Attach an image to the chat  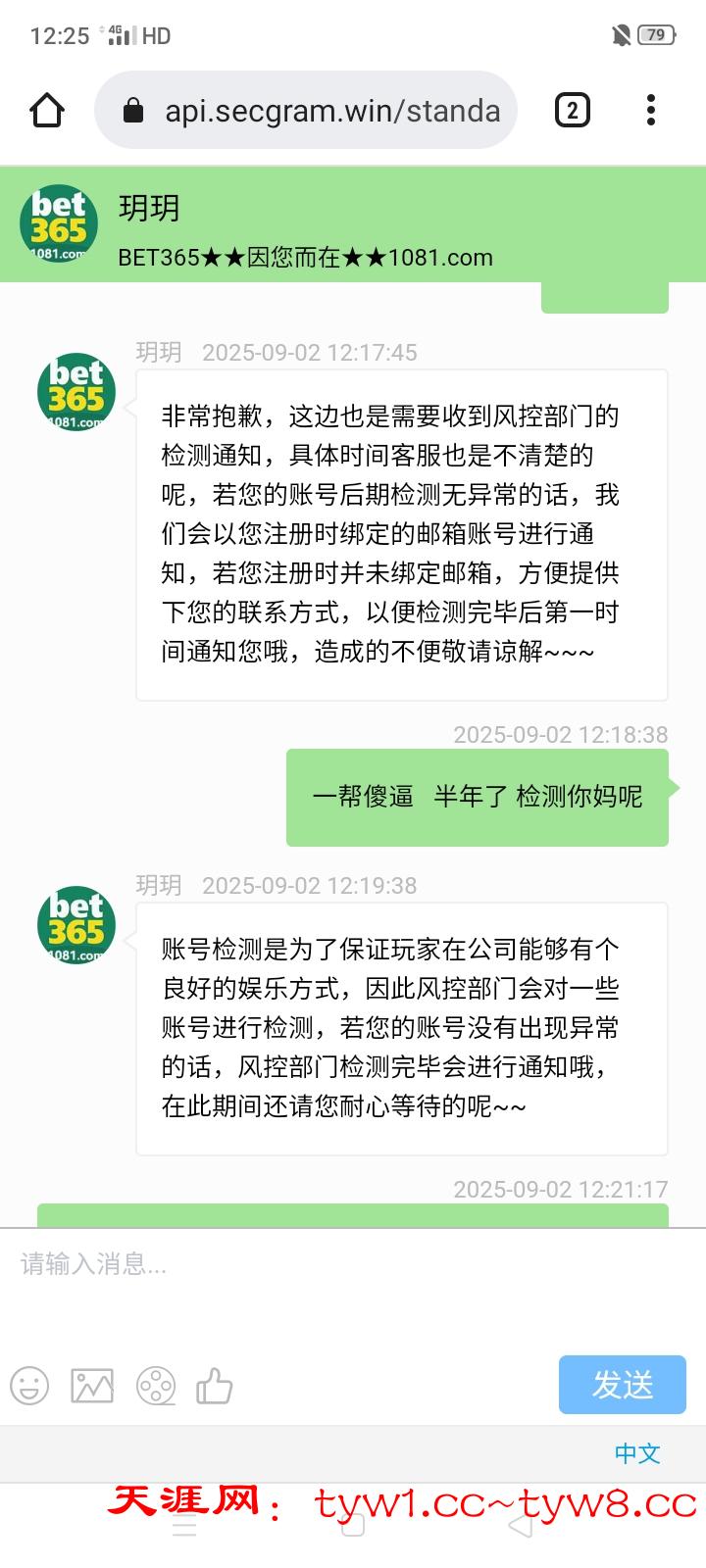(92, 1386)
